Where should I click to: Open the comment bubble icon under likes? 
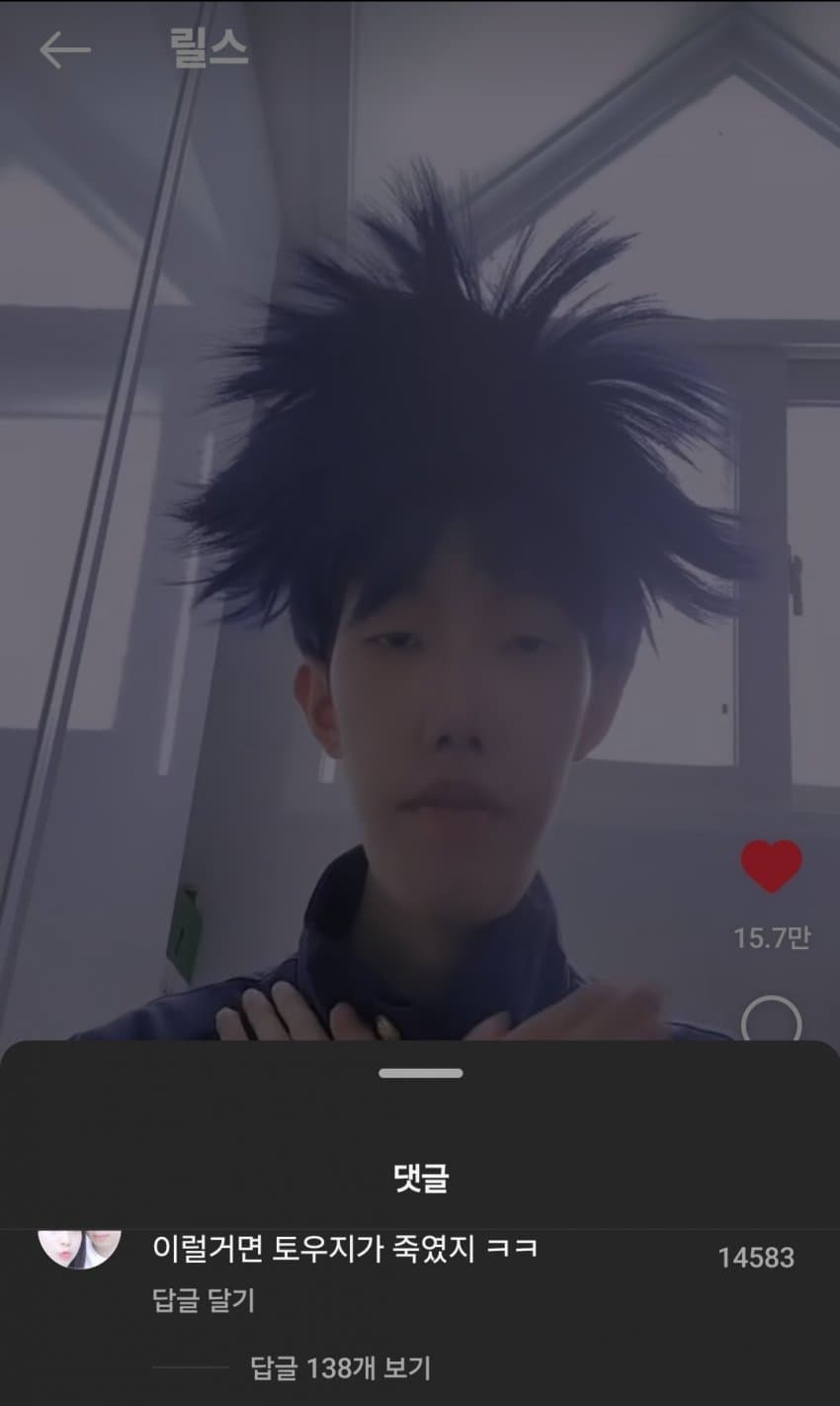pyautogui.click(x=771, y=1020)
